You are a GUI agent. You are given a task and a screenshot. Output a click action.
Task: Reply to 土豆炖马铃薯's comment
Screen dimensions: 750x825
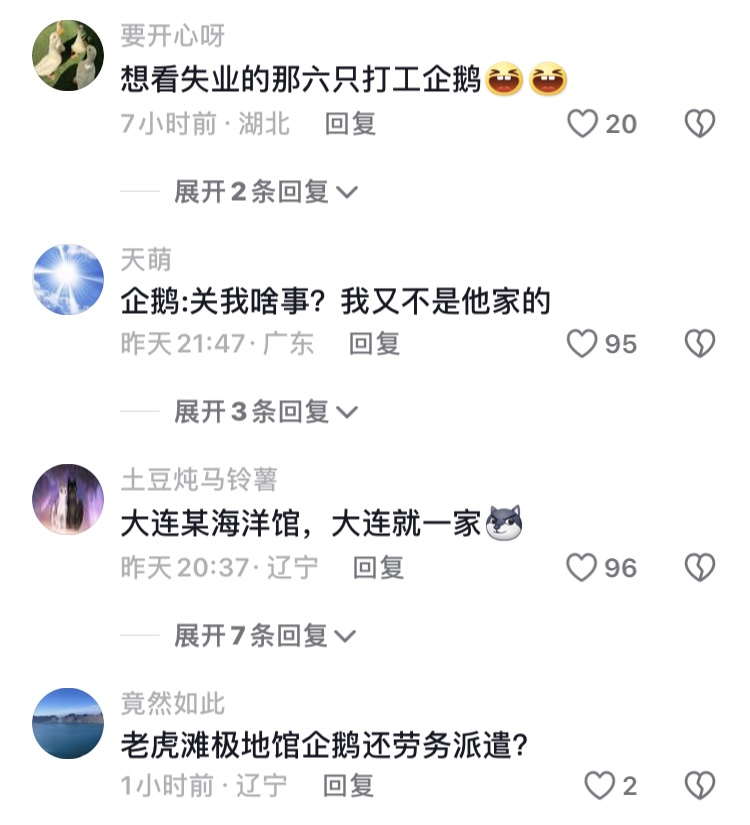(x=378, y=568)
